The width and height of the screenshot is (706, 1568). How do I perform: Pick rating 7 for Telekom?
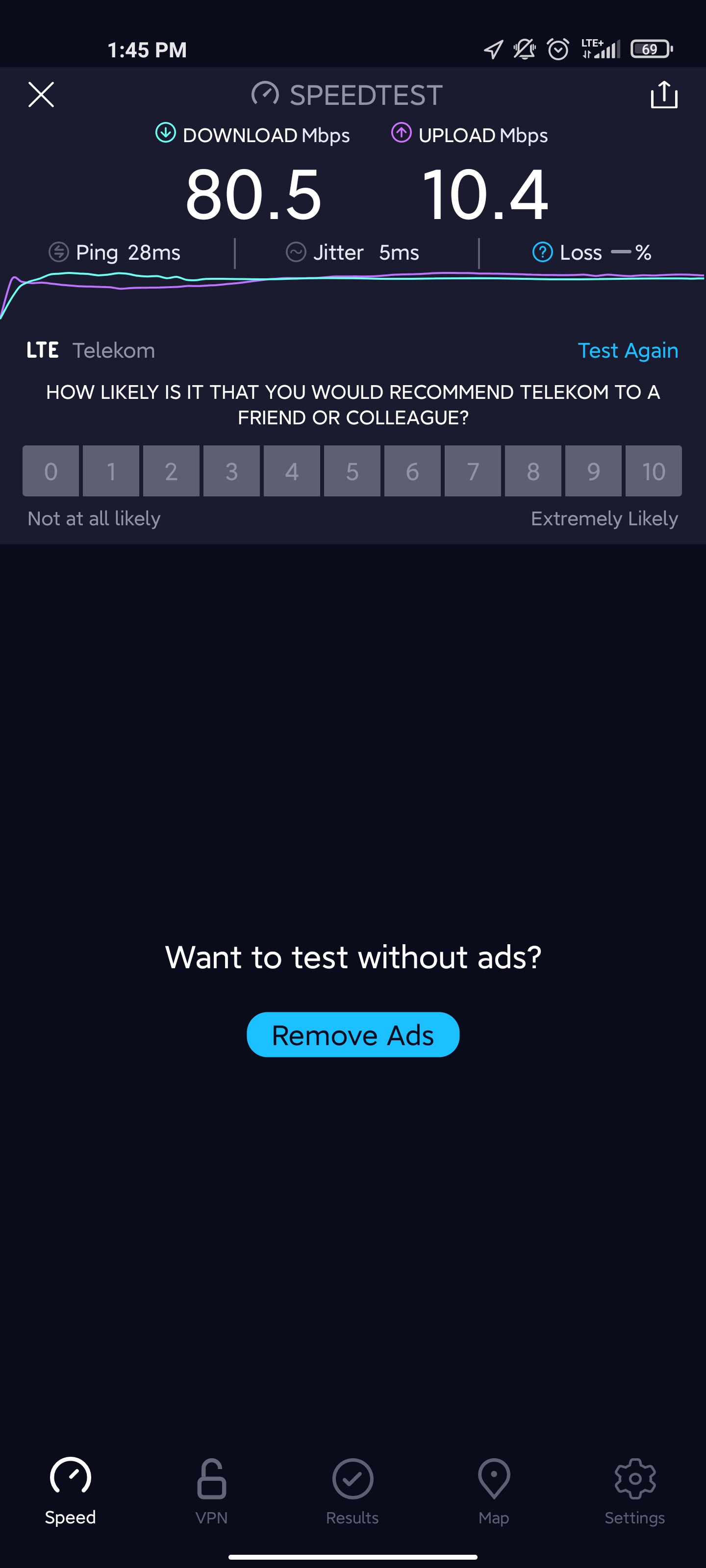point(473,471)
